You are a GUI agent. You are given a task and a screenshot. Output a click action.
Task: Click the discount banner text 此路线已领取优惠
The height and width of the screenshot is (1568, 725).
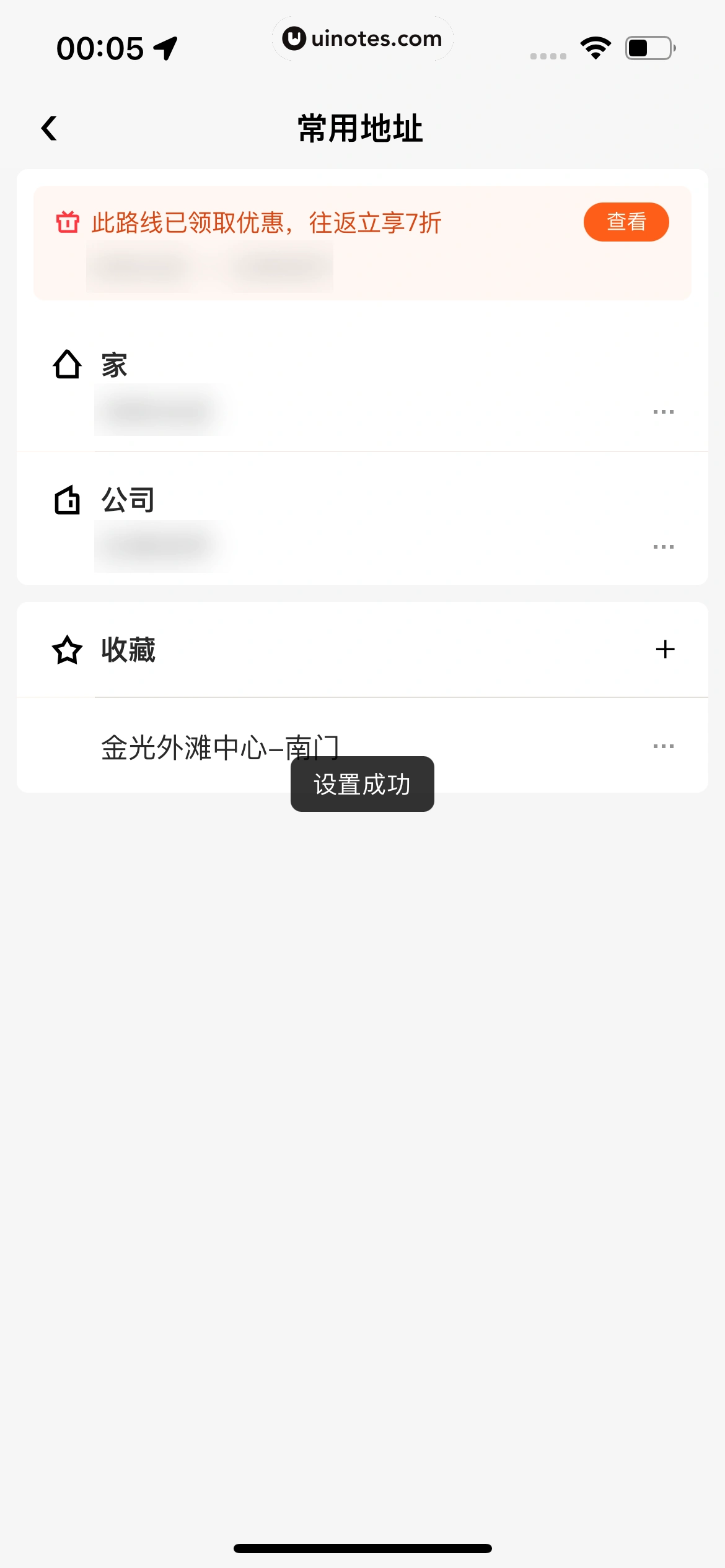265,221
